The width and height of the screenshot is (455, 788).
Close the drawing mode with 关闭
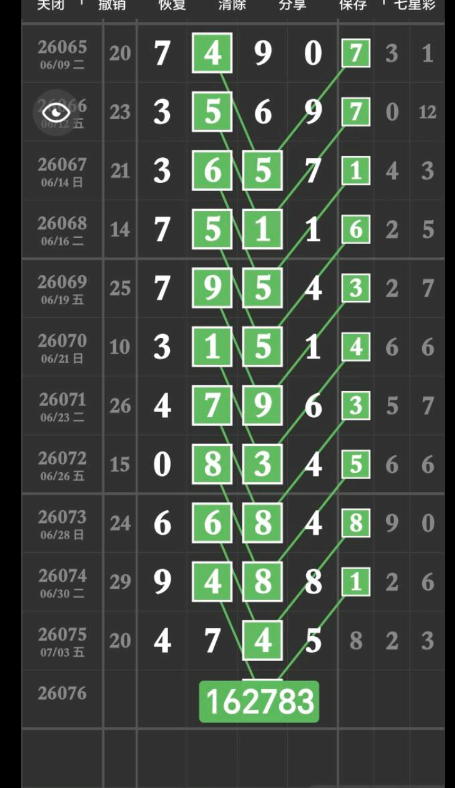[51, 5]
